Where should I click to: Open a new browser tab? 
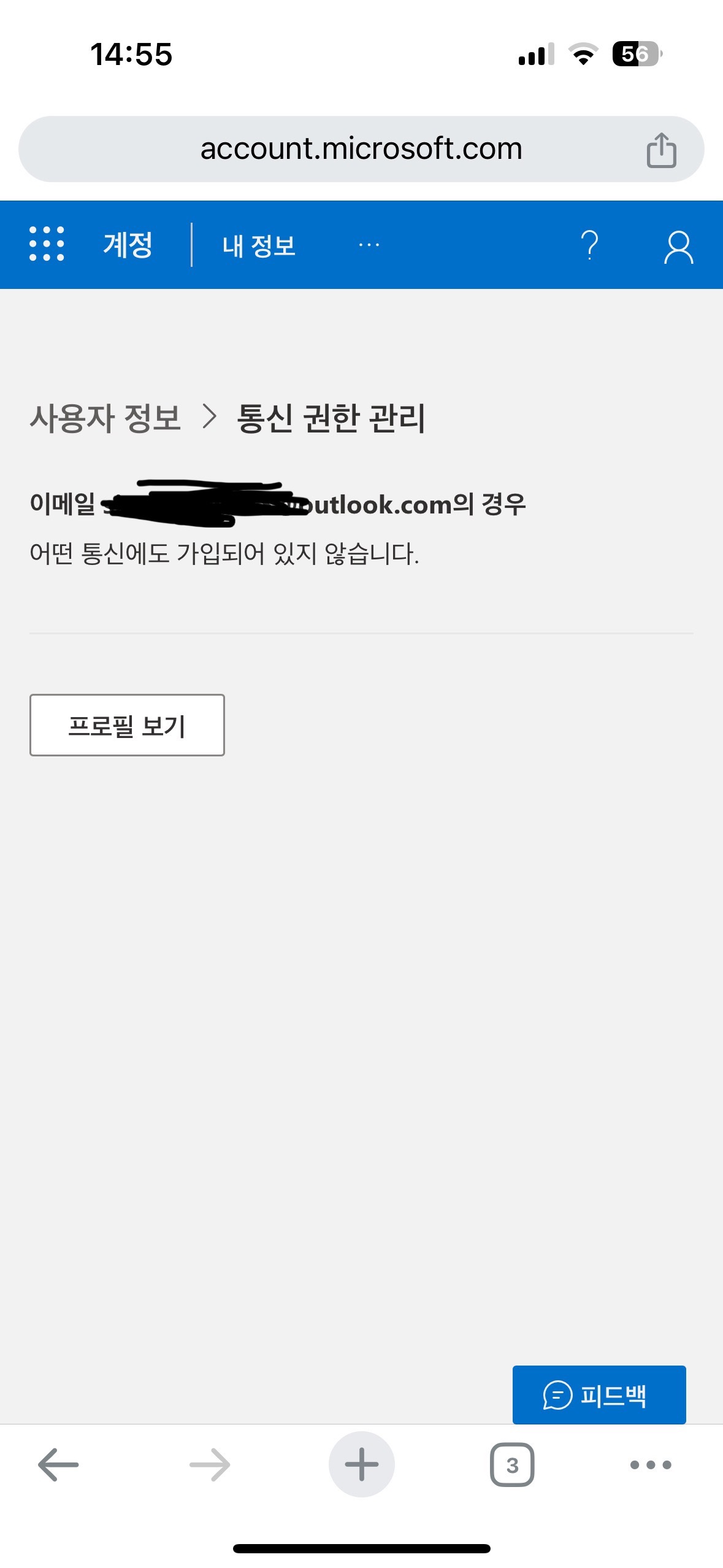[x=361, y=1465]
